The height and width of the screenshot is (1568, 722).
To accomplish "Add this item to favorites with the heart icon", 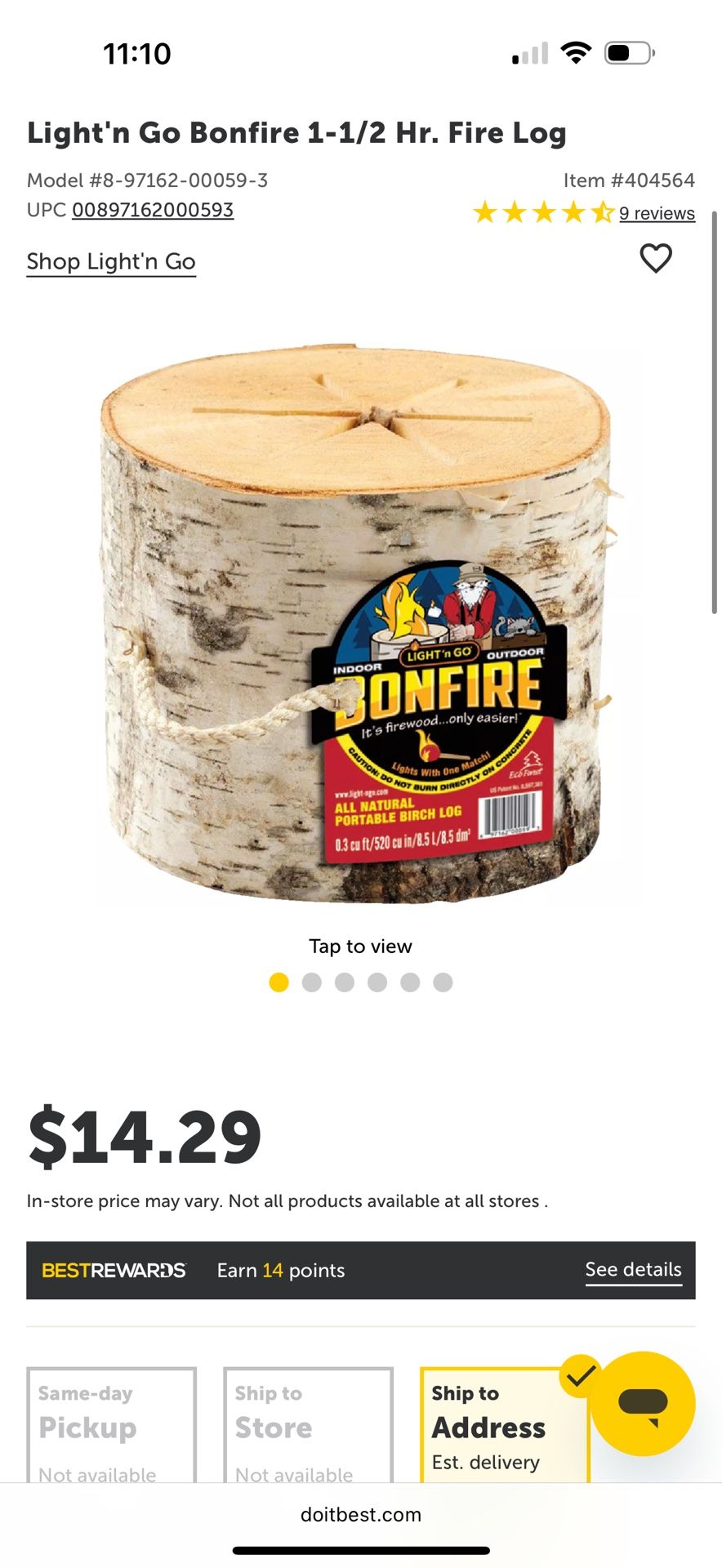I will [655, 258].
